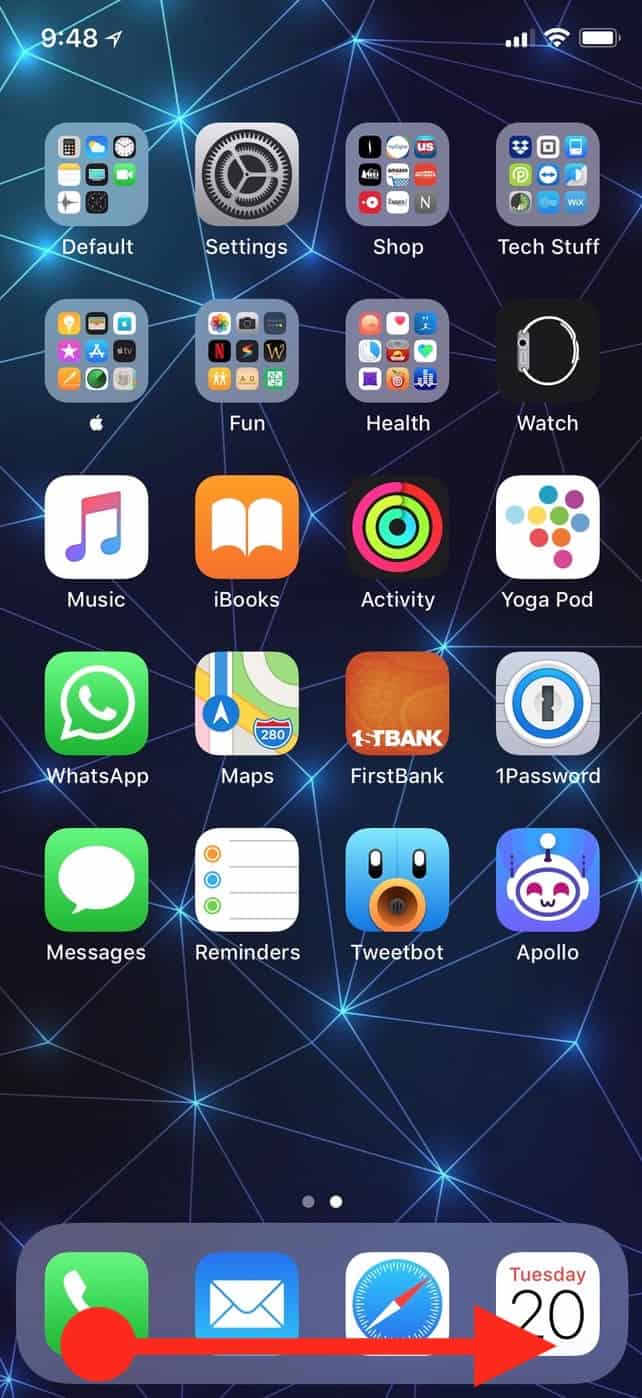
Task: Open the Shop folder
Action: click(397, 174)
